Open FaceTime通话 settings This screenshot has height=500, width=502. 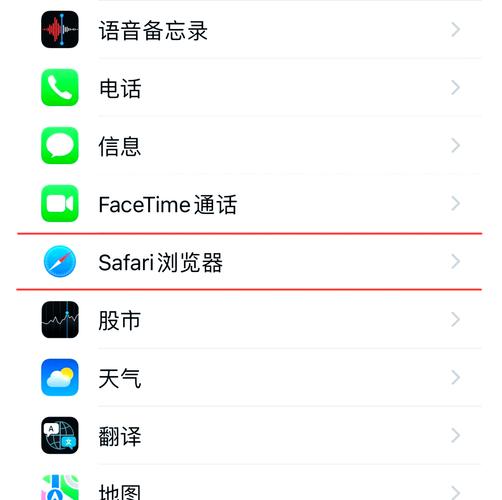pos(251,204)
